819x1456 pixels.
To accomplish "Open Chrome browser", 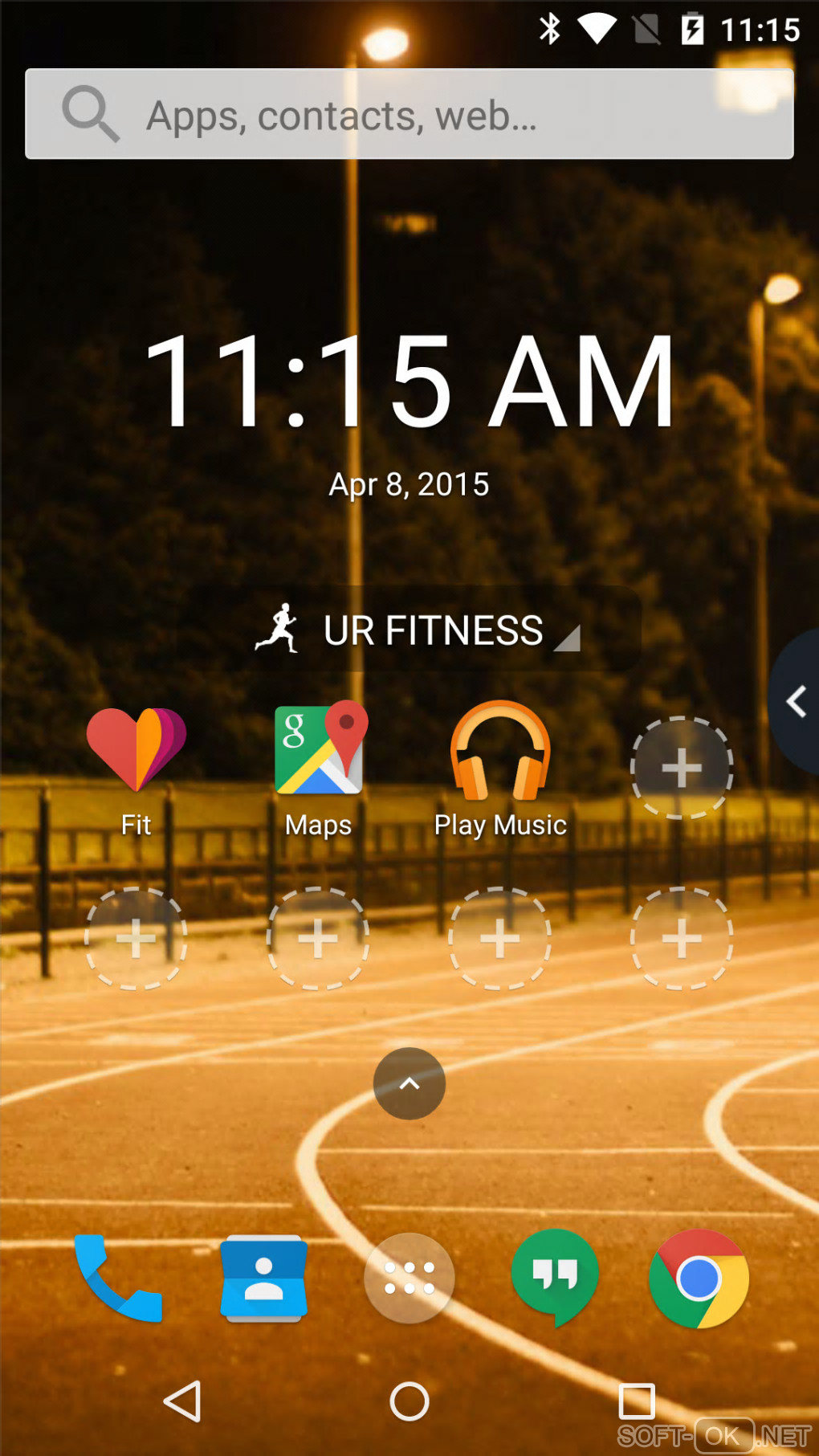I will 699,1278.
